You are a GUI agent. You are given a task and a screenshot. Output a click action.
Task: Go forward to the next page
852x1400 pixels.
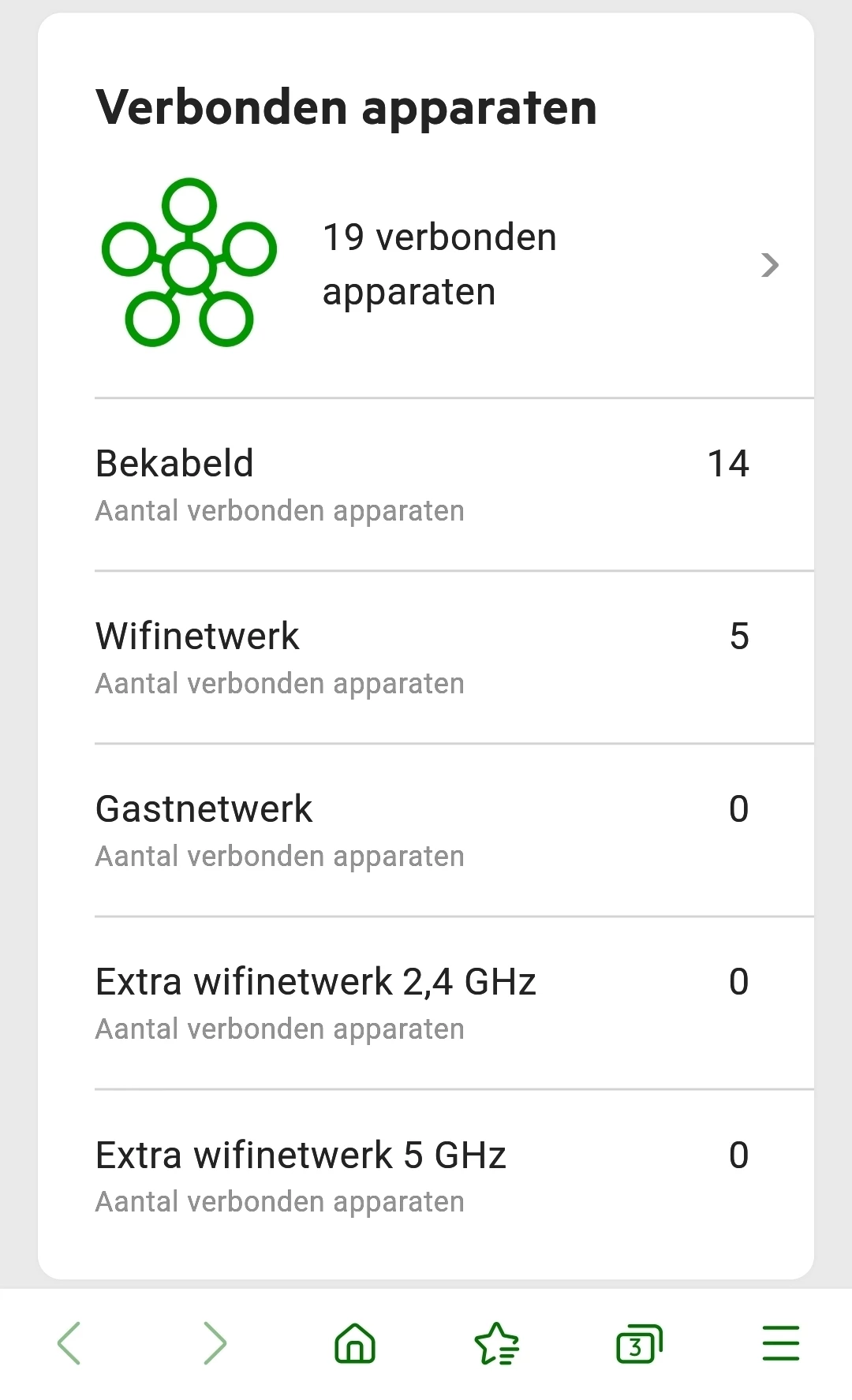click(214, 1343)
